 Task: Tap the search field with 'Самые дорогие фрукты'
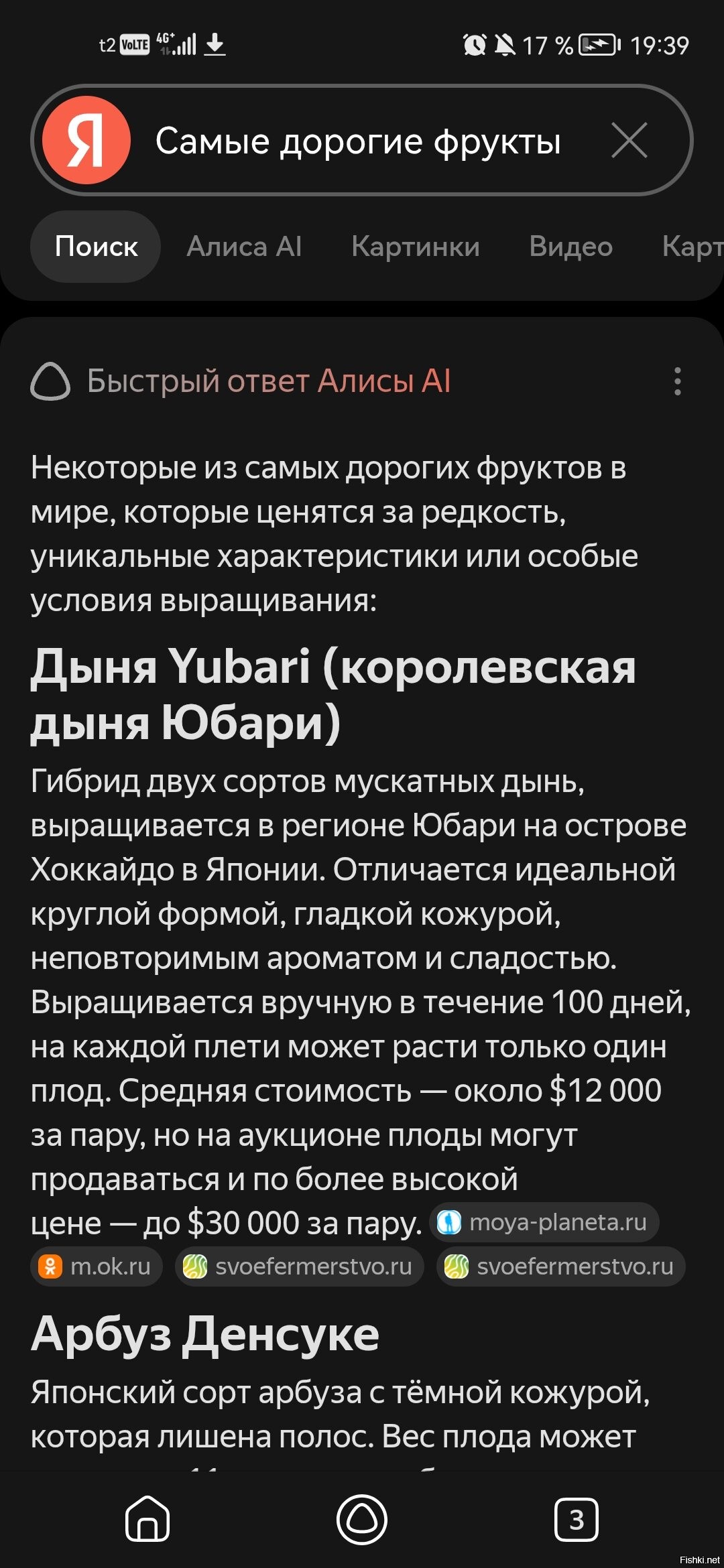(362, 141)
